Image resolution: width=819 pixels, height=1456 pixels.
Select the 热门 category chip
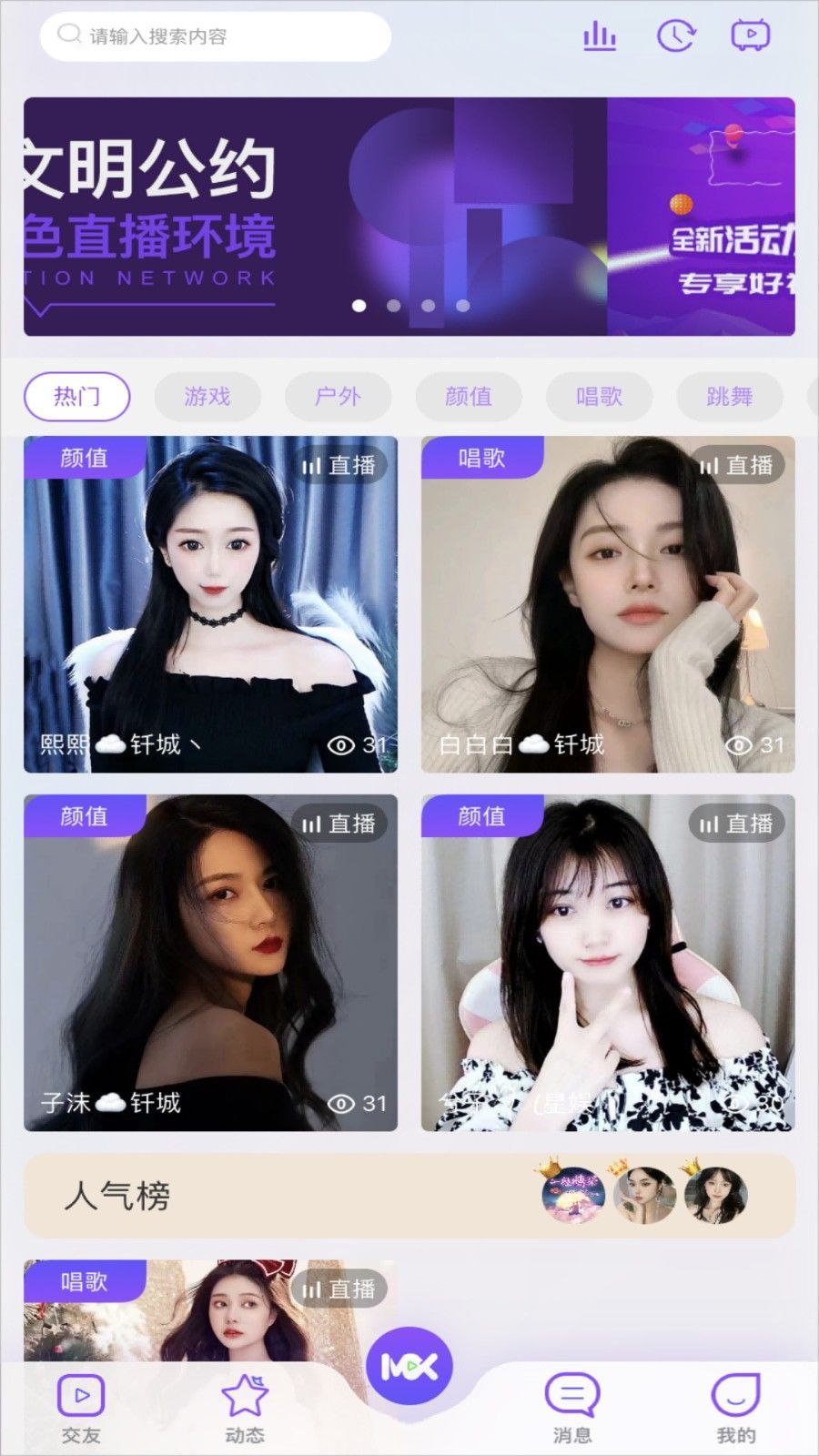click(x=77, y=397)
